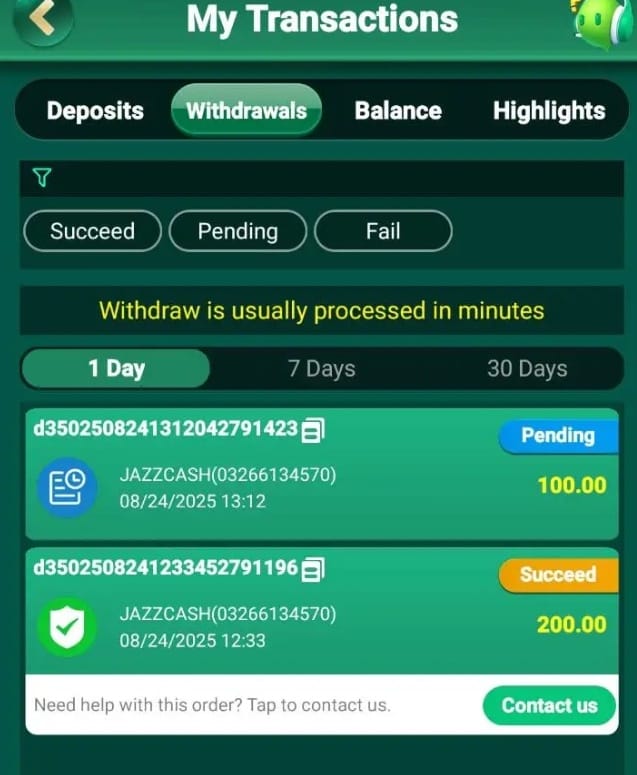The height and width of the screenshot is (775, 637).
Task: Switch to the Deposits tab
Action: 95,111
